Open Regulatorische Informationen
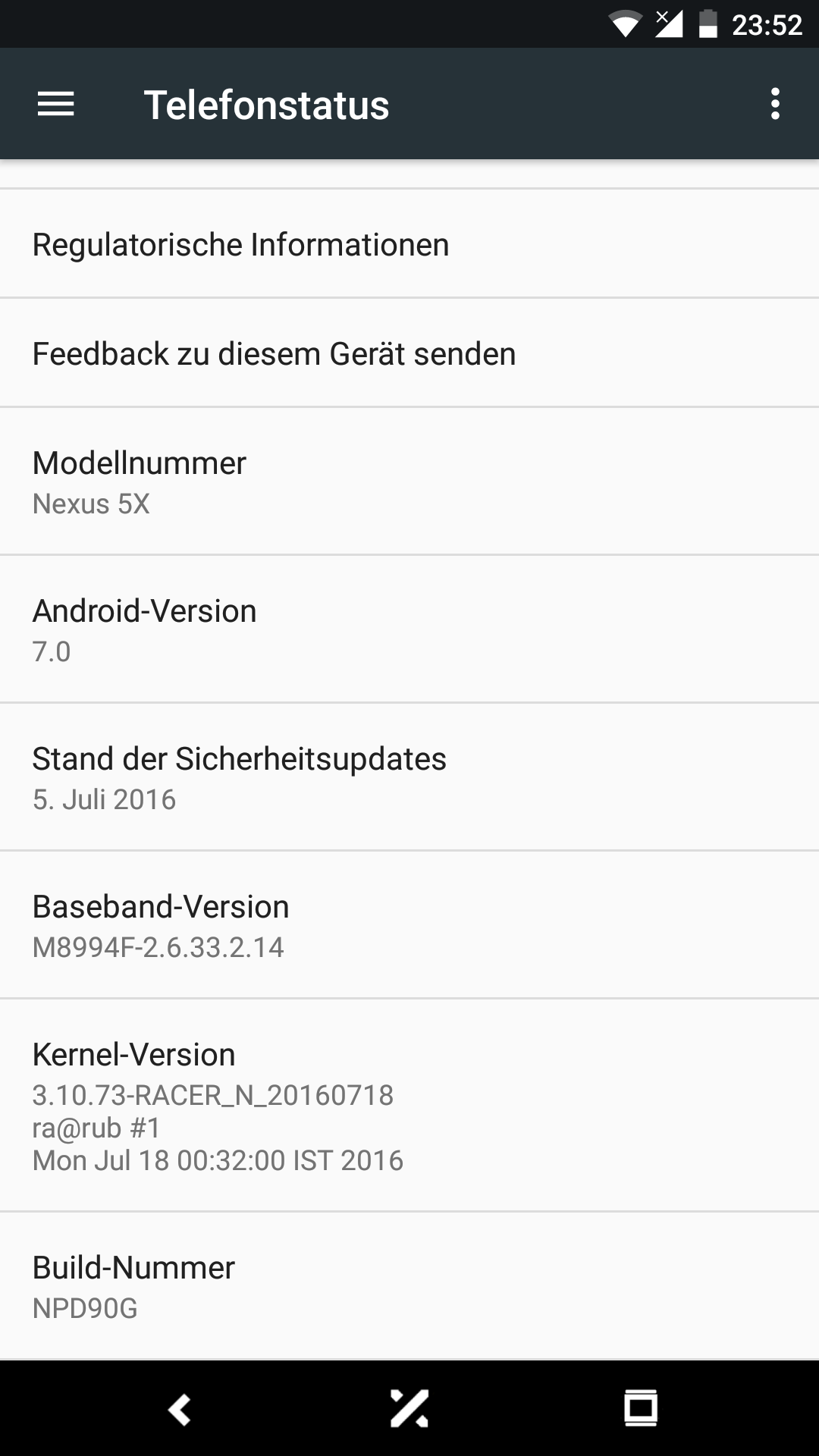 click(x=409, y=244)
